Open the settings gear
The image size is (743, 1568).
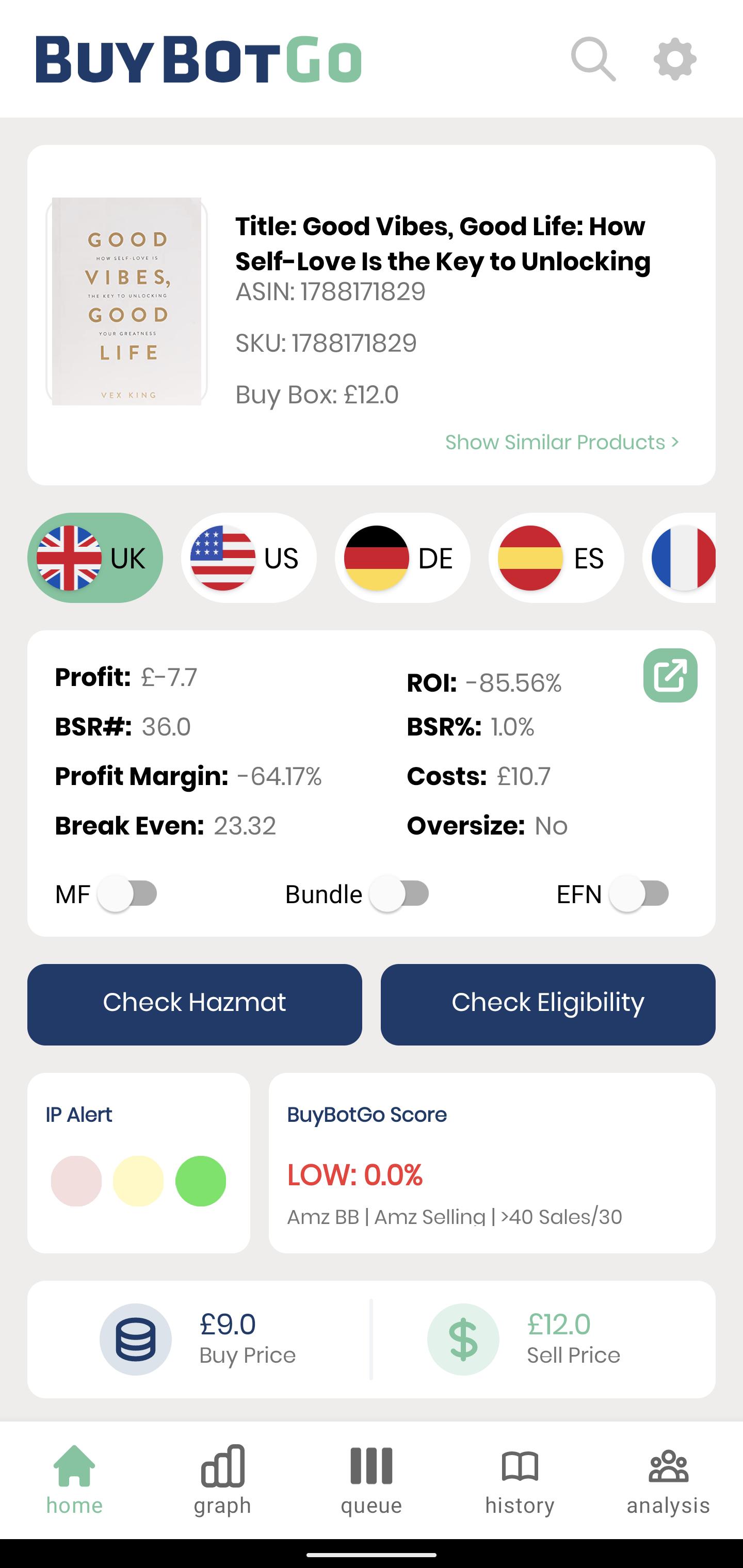pyautogui.click(x=675, y=59)
